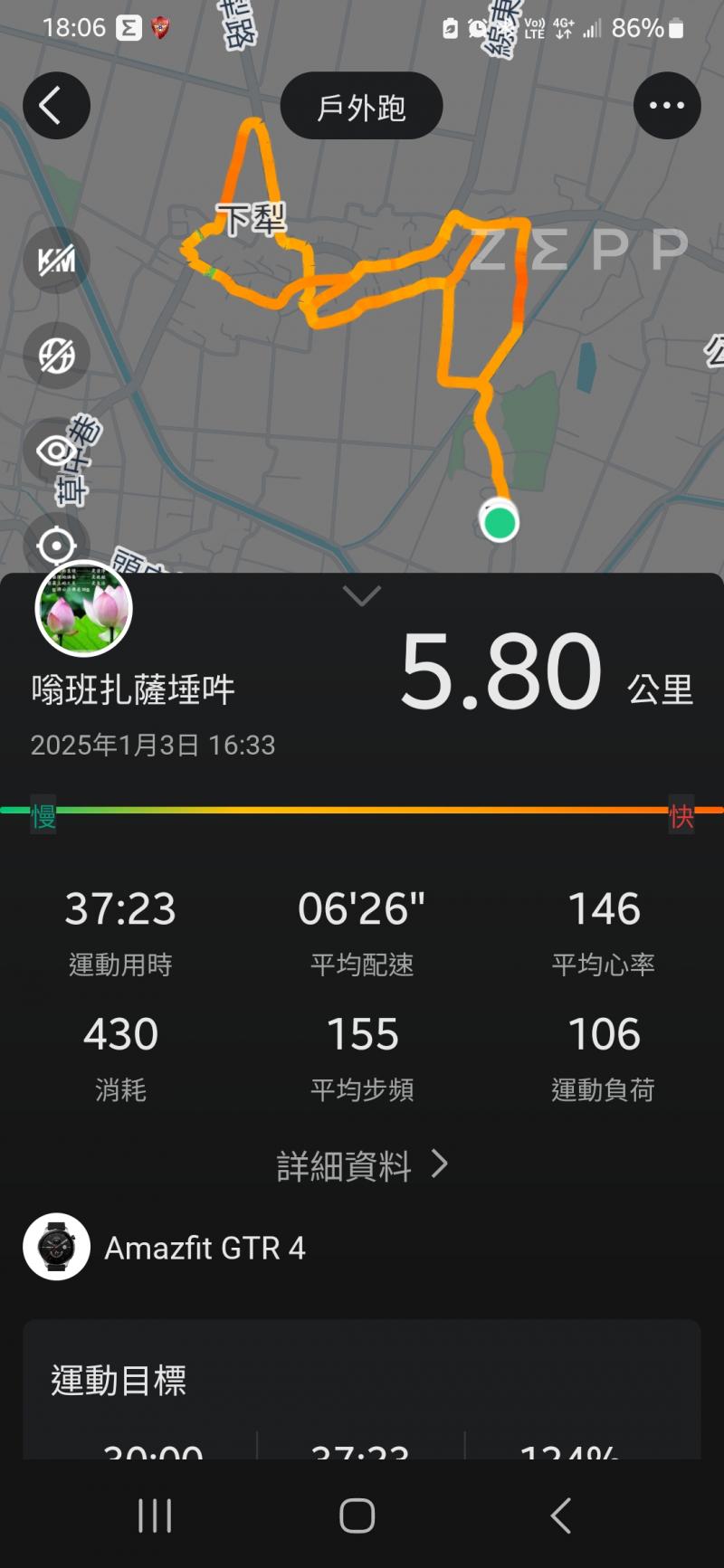Open recent apps from navigation bar

pyautogui.click(x=155, y=1516)
